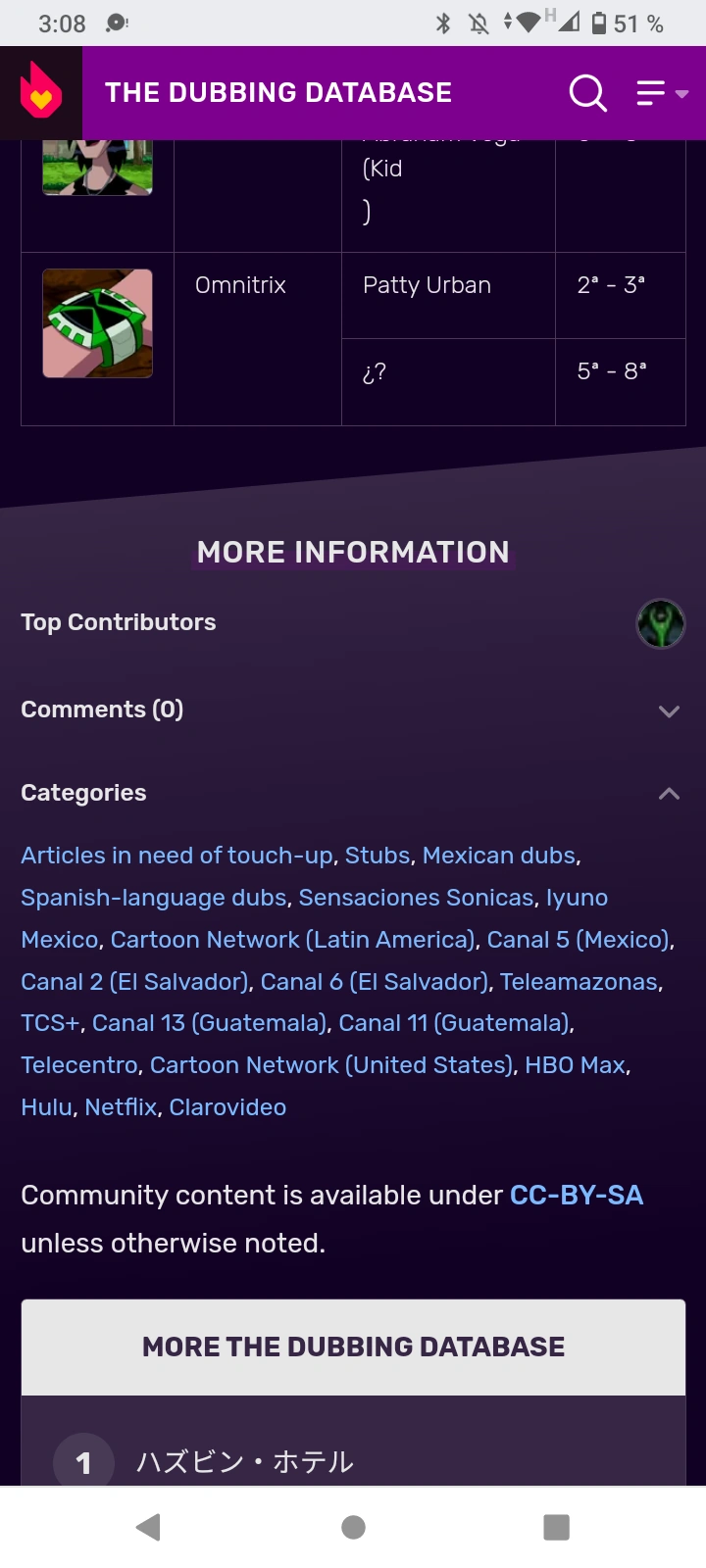
Task: Open the HBO Max category link
Action: coord(575,1065)
